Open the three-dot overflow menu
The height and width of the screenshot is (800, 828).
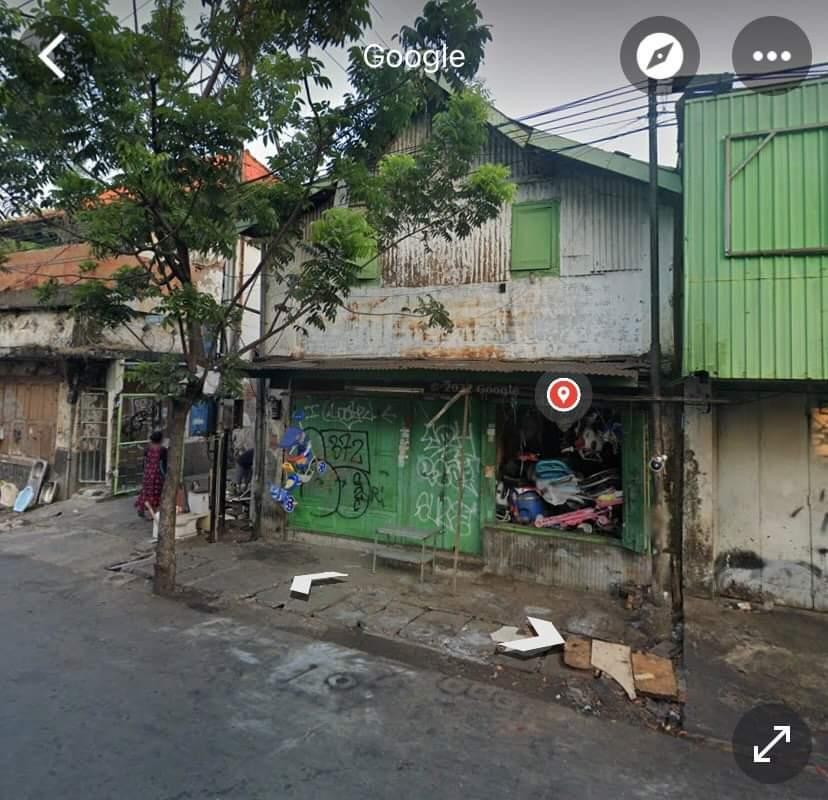pos(771,55)
